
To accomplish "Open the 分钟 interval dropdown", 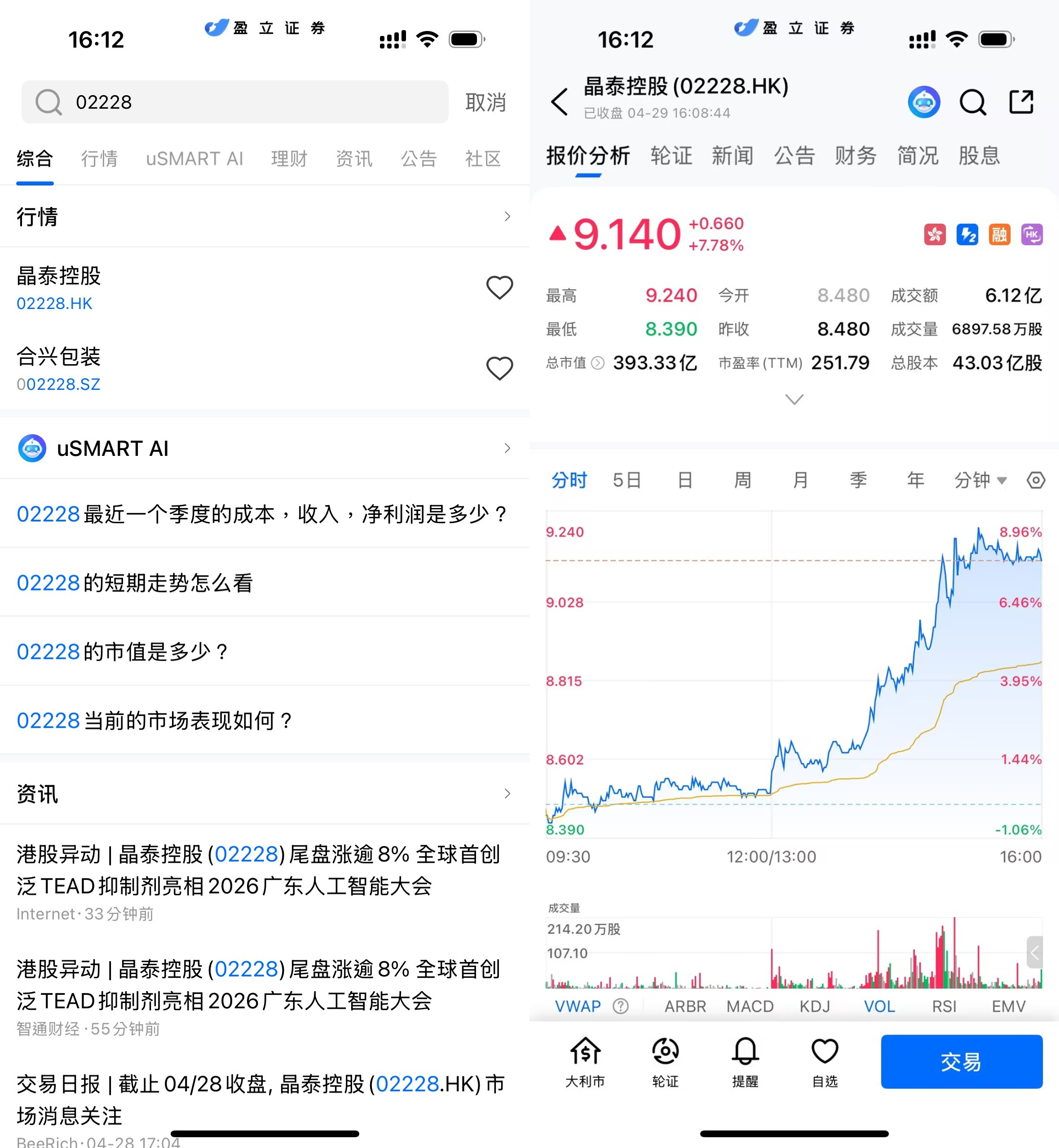I will tap(980, 480).
